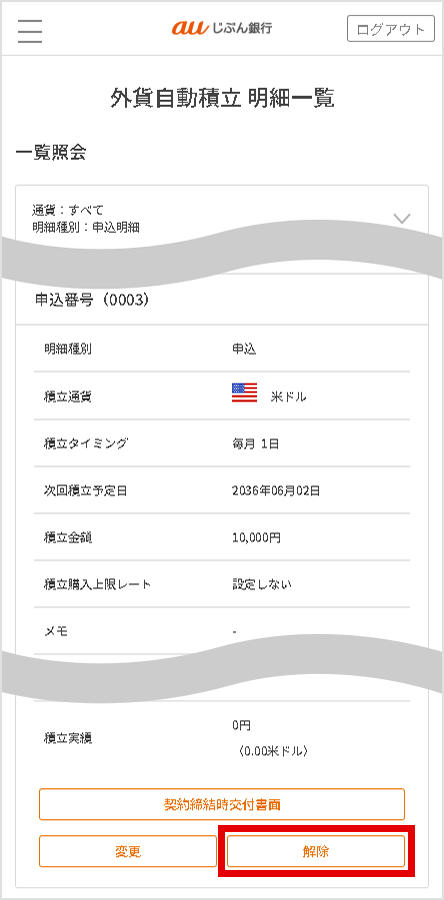The image size is (444, 900).
Task: Open 契約締結時交付書面 document
Action: tap(222, 804)
